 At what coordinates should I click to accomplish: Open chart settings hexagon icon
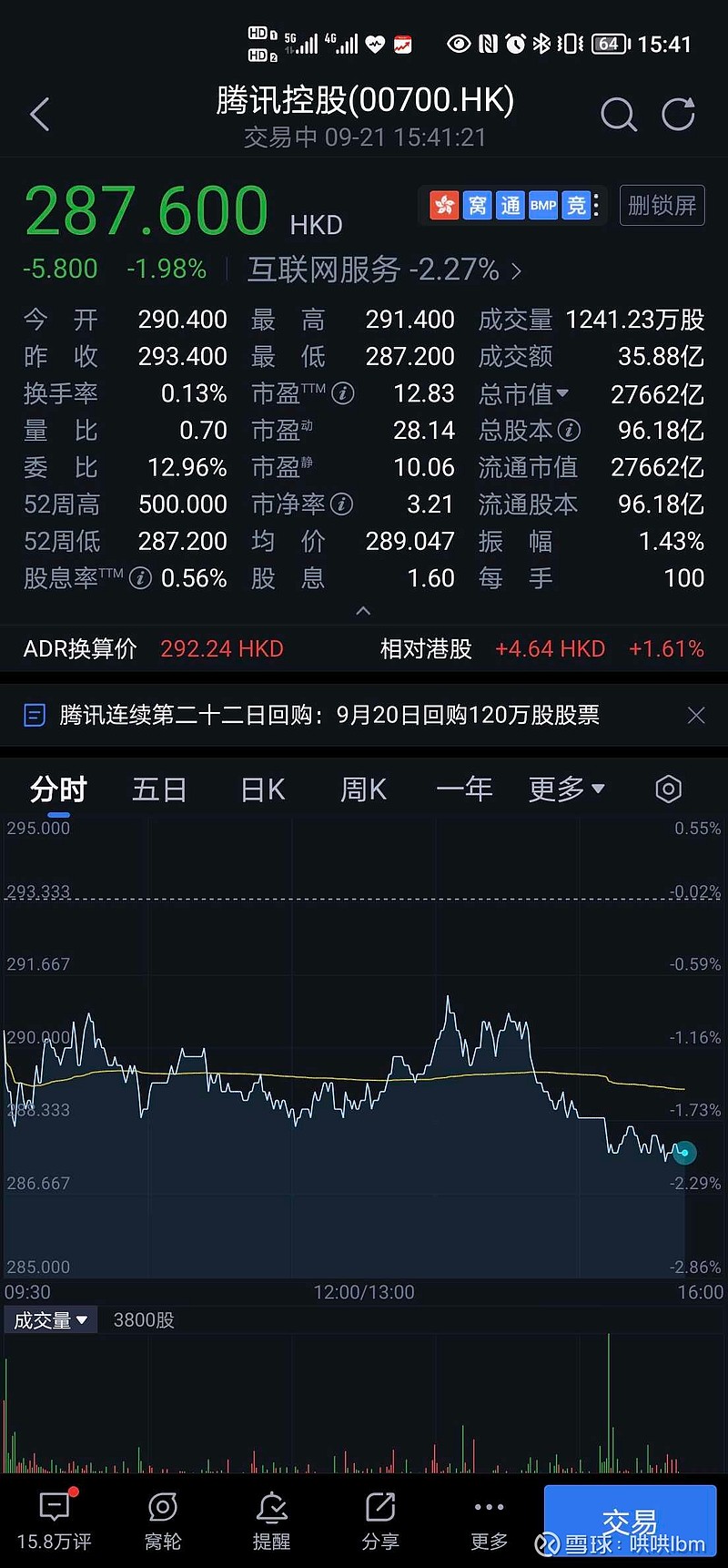click(x=668, y=789)
